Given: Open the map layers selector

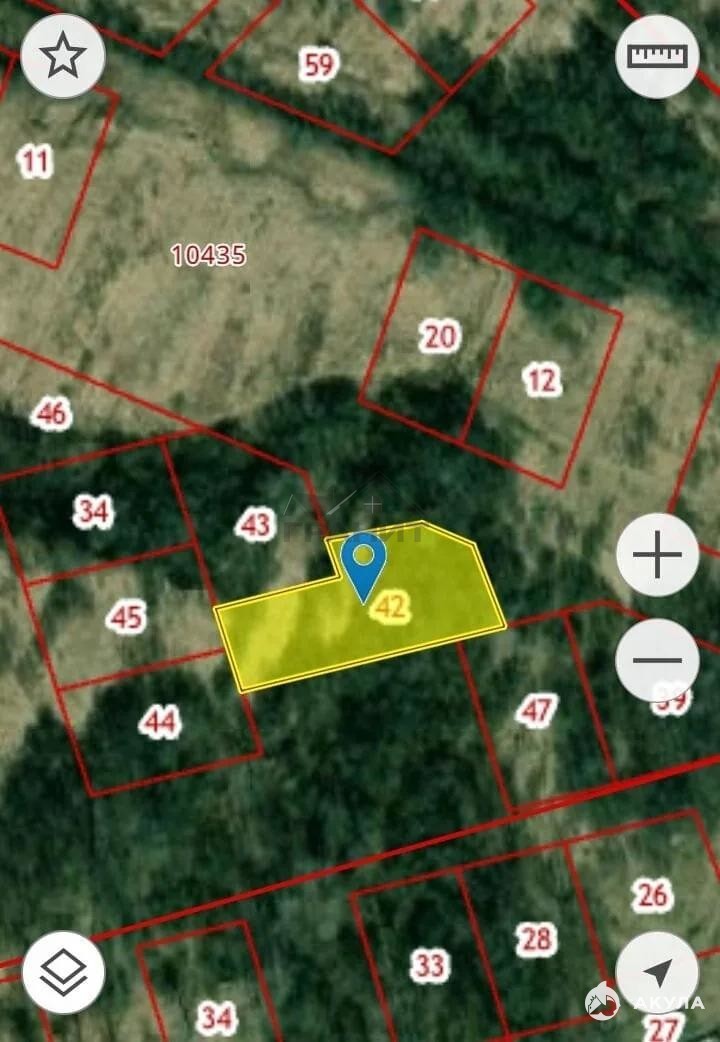Looking at the screenshot, I should coord(63,972).
